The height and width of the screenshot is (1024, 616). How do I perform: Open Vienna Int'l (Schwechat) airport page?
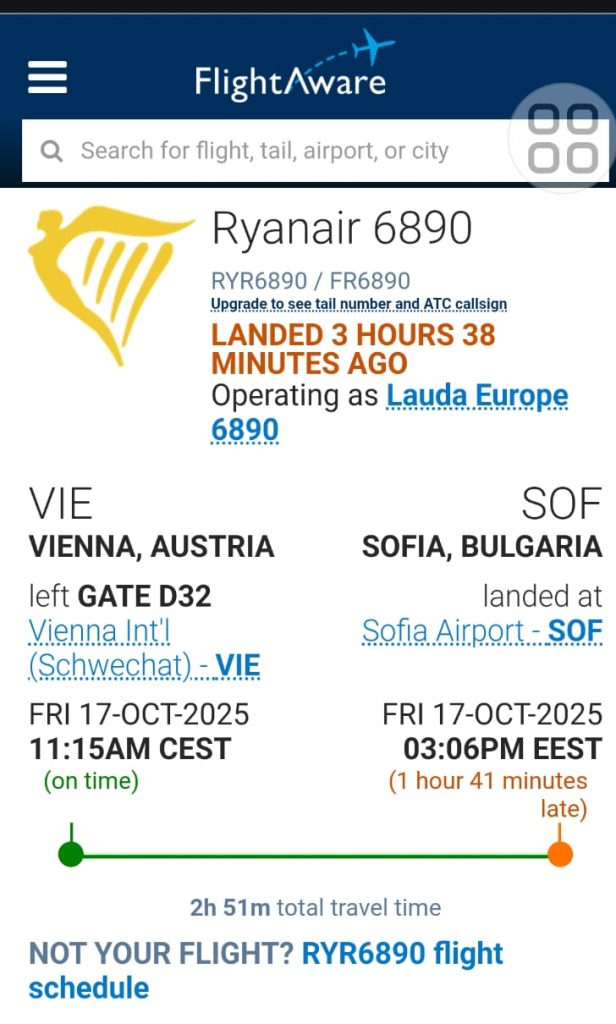click(144, 648)
